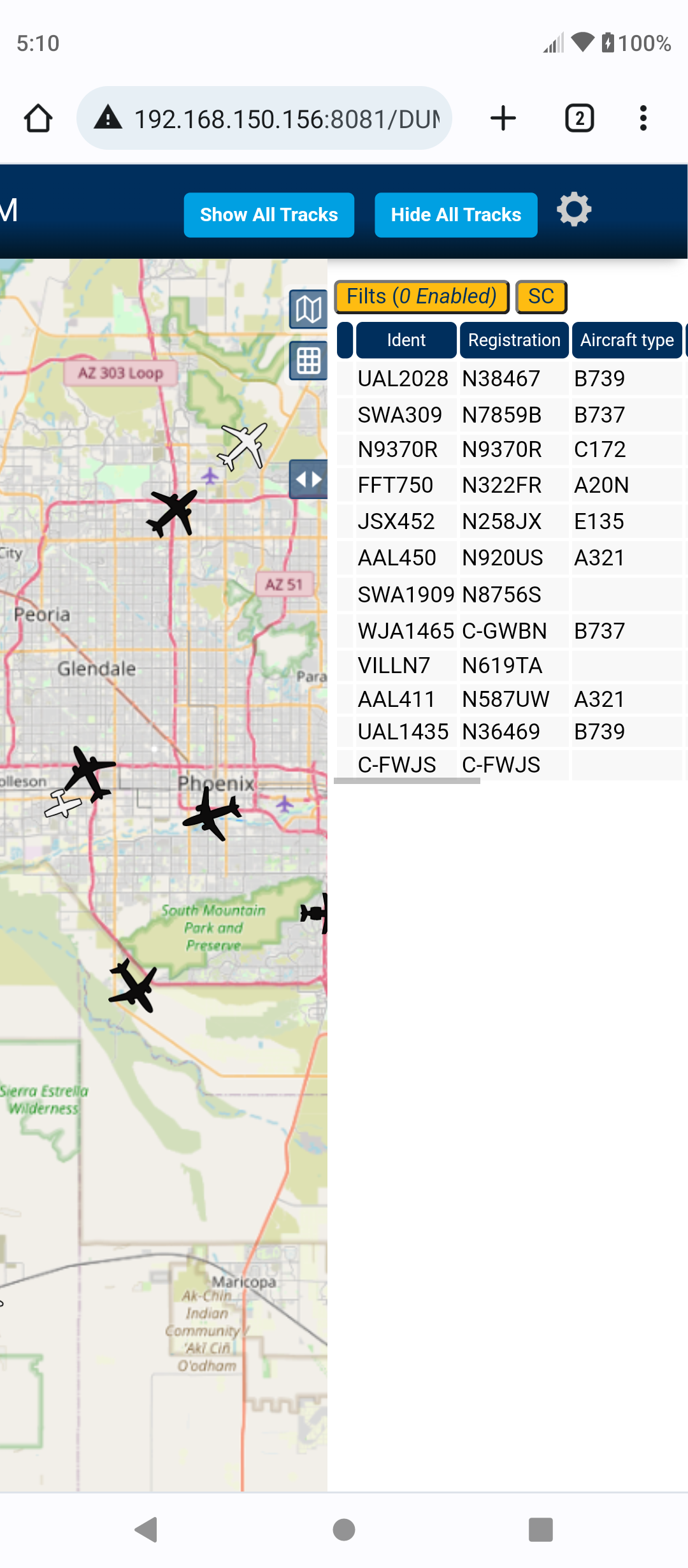Viewport: 688px width, 1568px height.
Task: Sort by Aircraft type column
Action: [627, 340]
